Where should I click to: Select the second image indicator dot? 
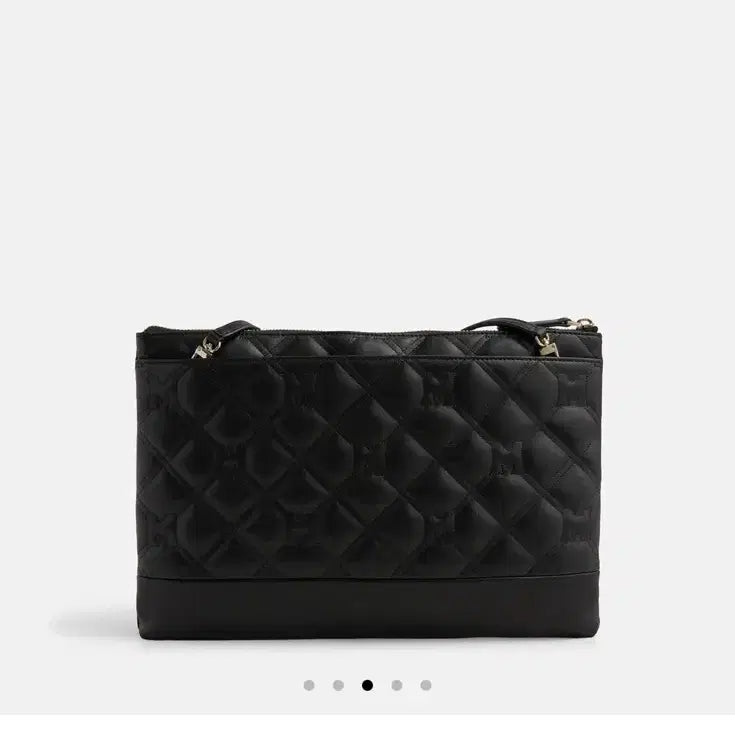pos(338,685)
